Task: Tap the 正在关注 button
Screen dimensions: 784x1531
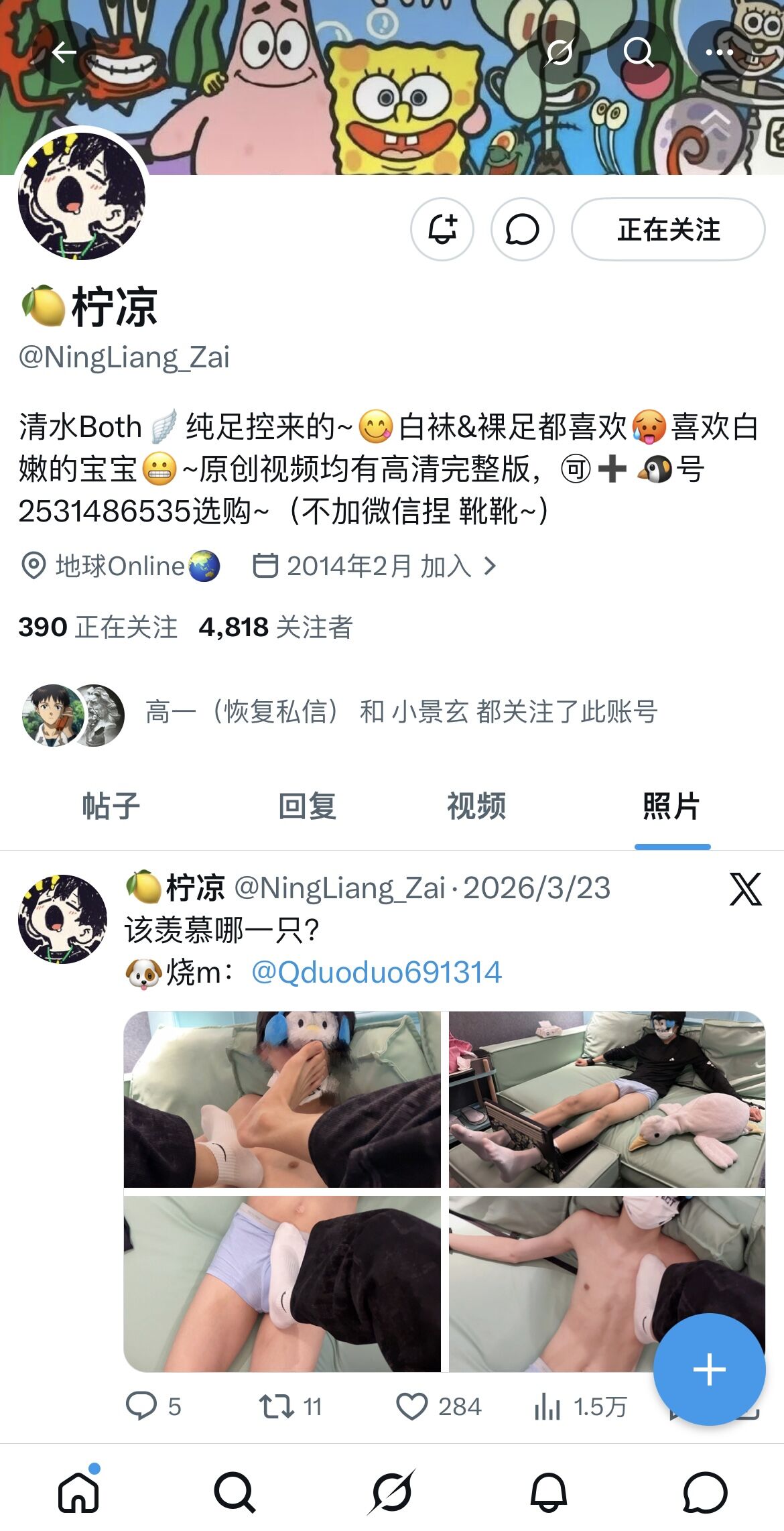Action: (x=668, y=229)
